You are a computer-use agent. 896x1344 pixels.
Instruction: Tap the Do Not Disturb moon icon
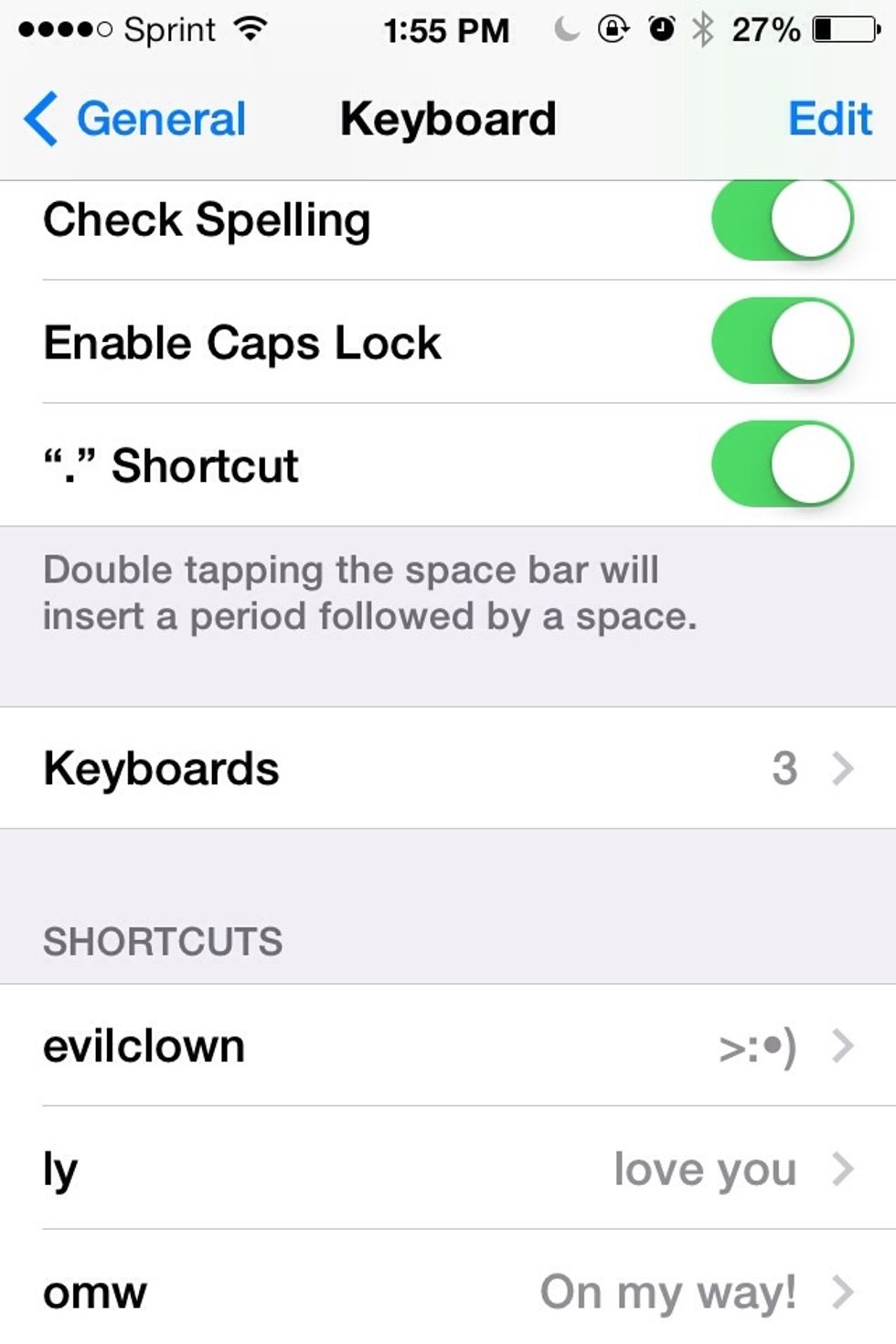pos(567,29)
